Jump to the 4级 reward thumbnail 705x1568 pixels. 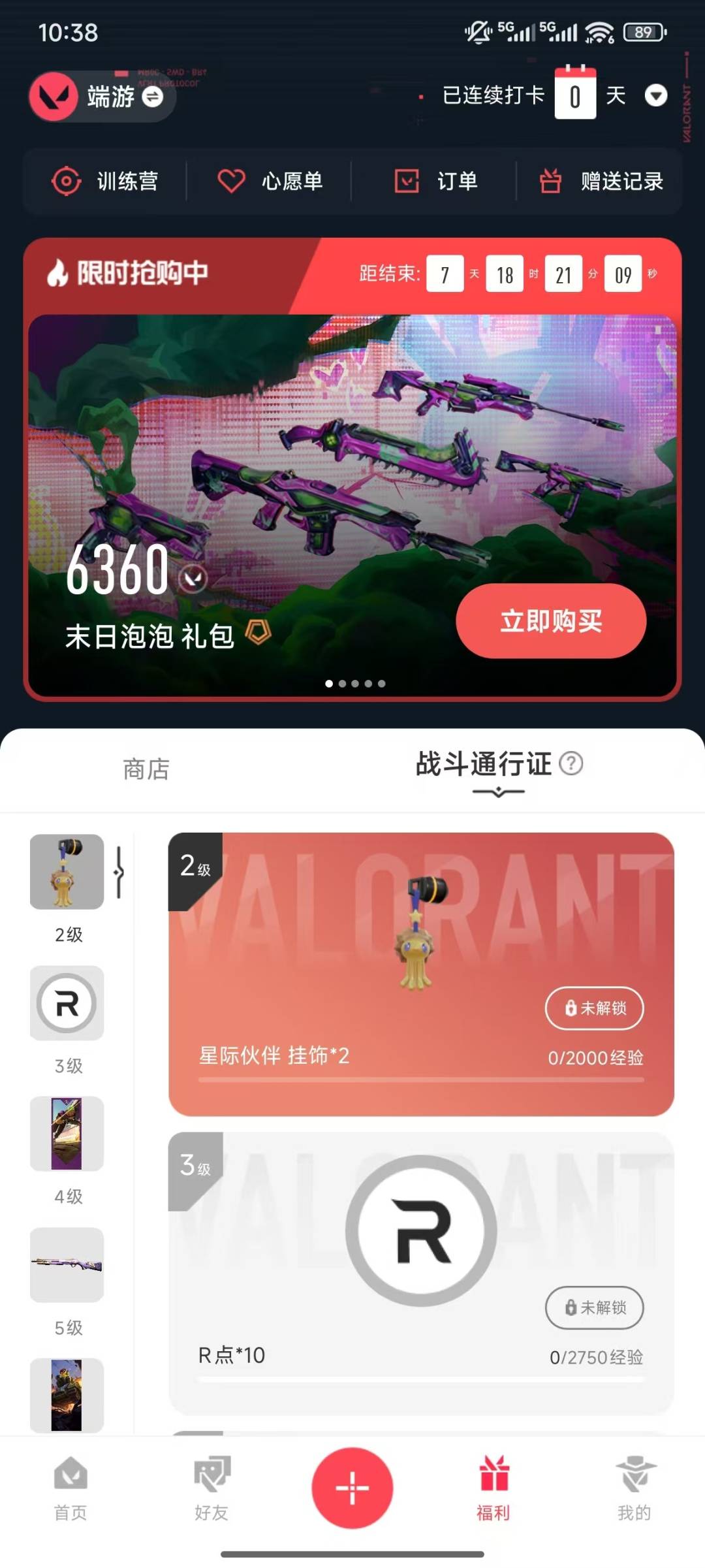click(67, 1134)
